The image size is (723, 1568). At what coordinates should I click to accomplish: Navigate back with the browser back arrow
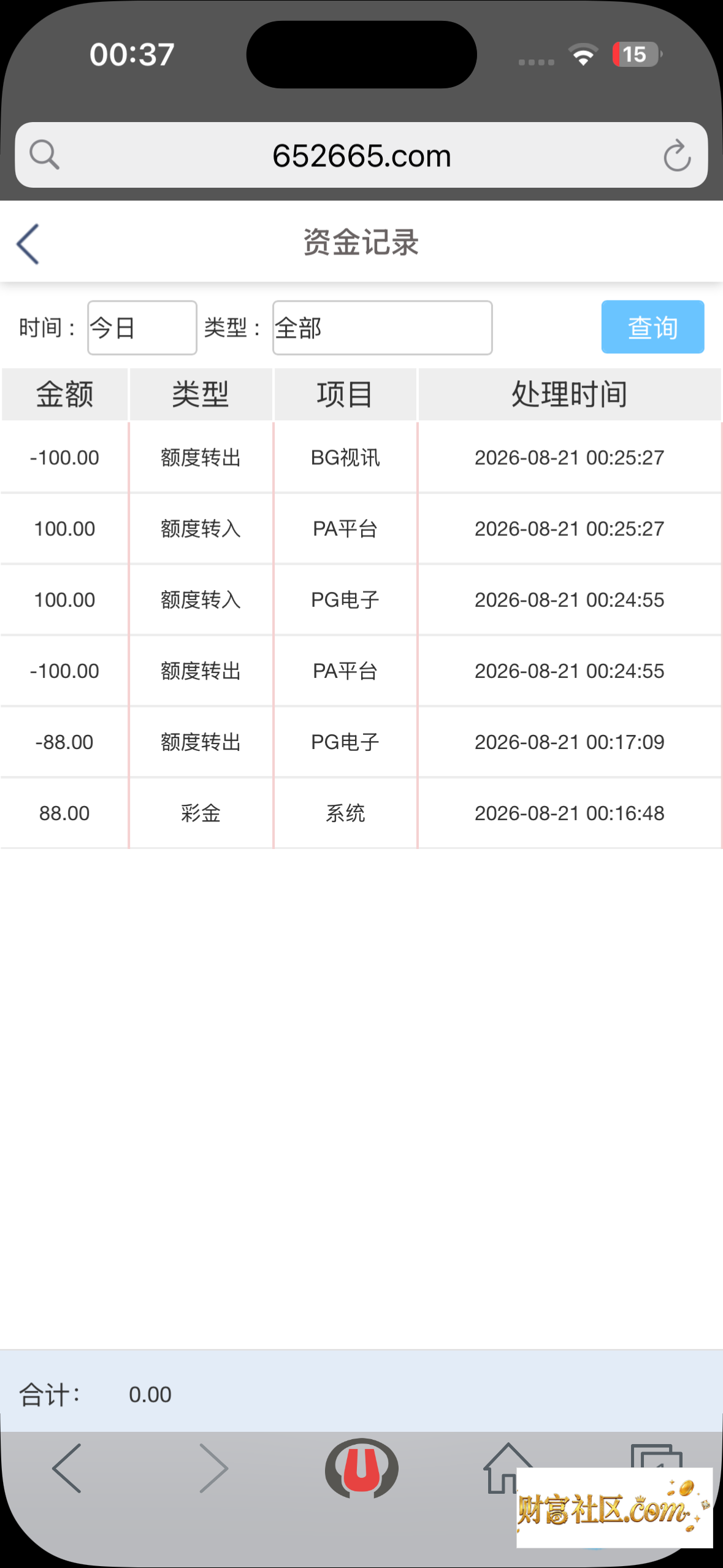(67, 1468)
